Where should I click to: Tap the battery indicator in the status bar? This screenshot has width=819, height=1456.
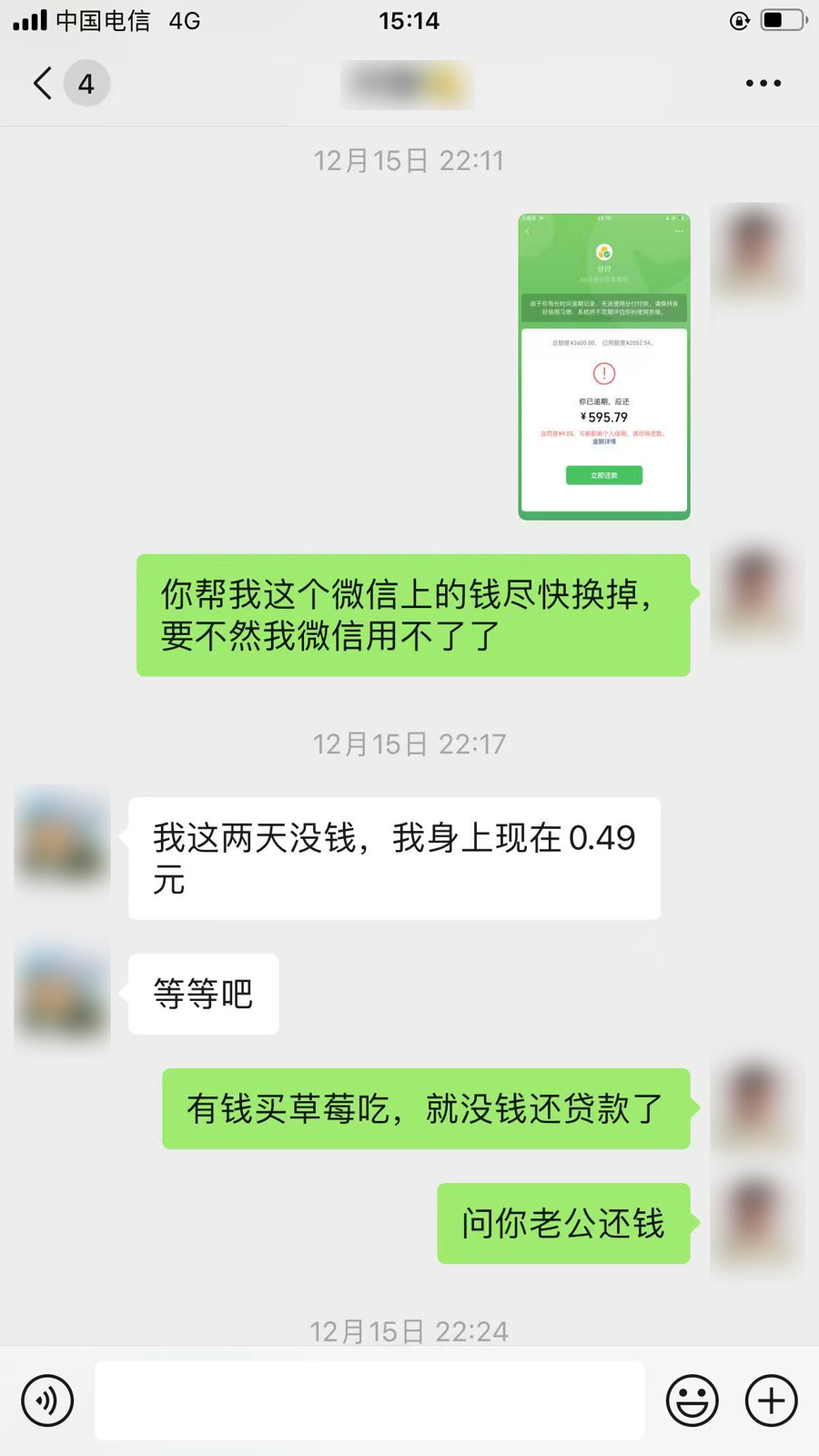click(782, 19)
